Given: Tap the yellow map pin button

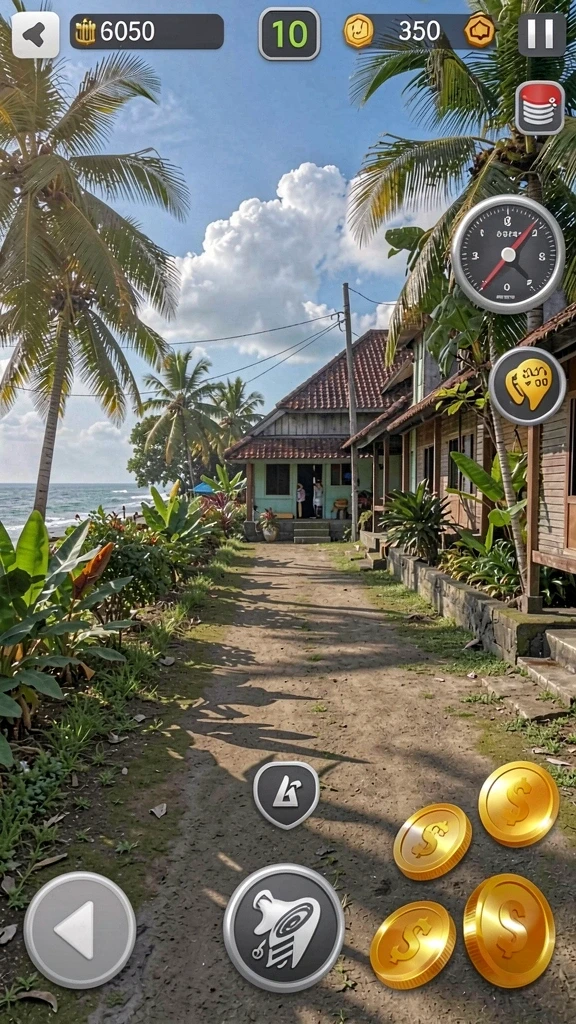Looking at the screenshot, I should tap(527, 386).
